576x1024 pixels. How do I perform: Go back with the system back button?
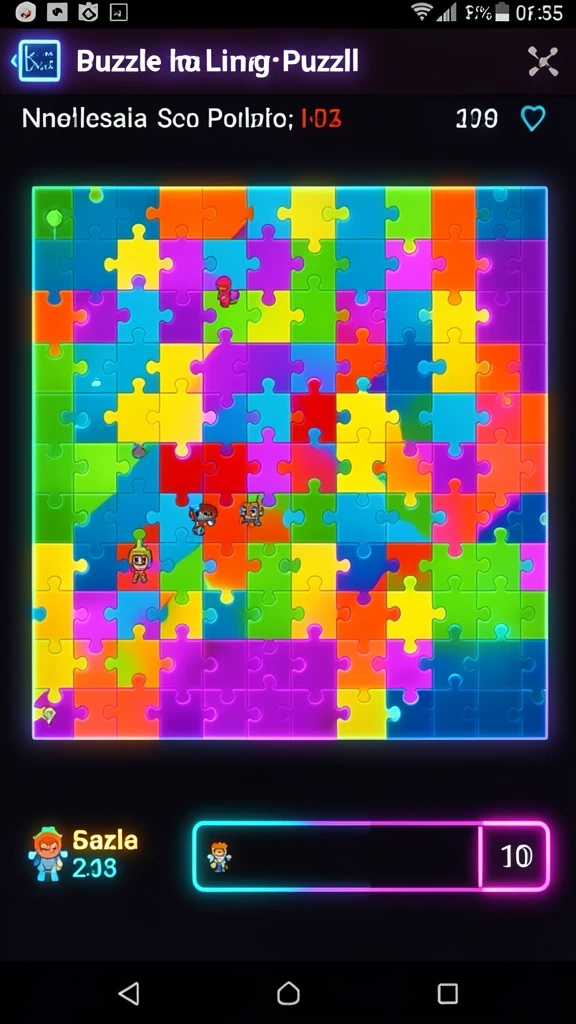[x=129, y=993]
